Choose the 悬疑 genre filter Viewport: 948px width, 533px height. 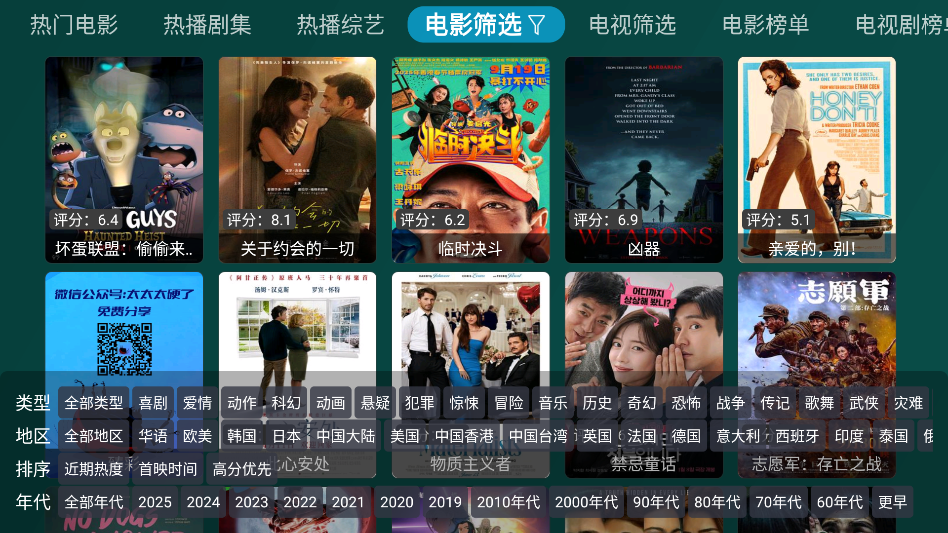click(x=375, y=403)
